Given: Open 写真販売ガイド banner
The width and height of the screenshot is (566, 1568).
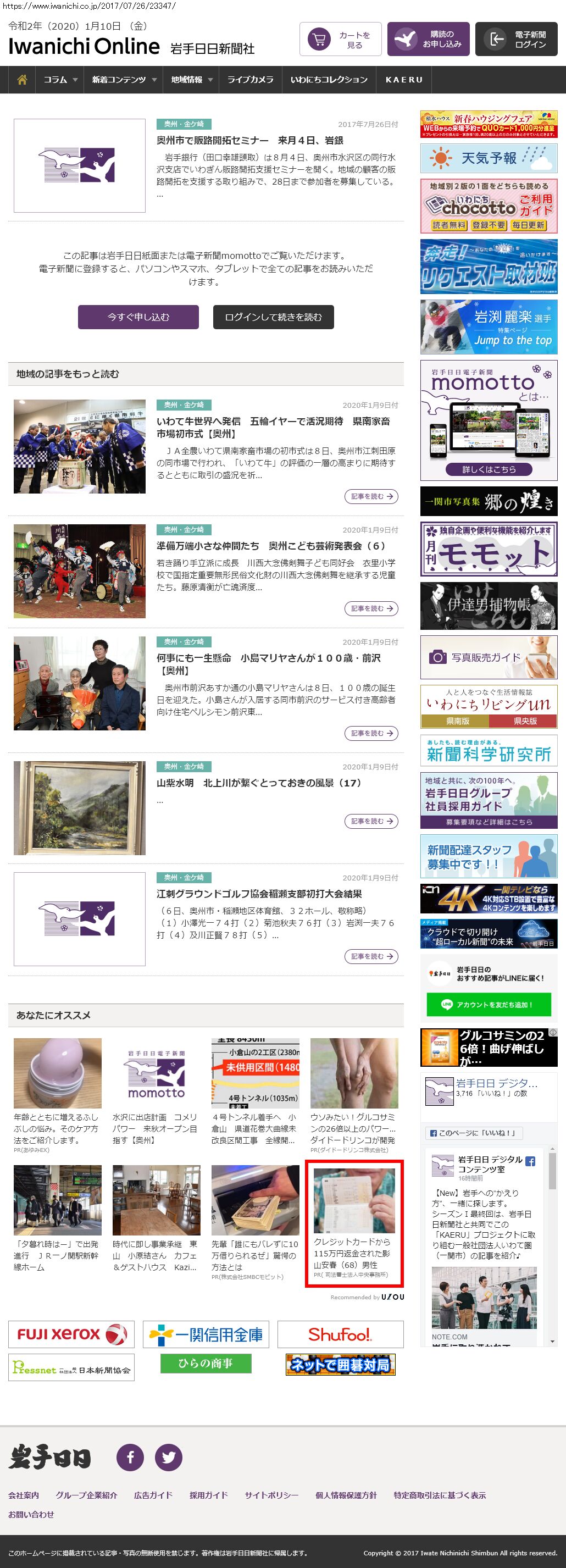Looking at the screenshot, I should tap(489, 657).
